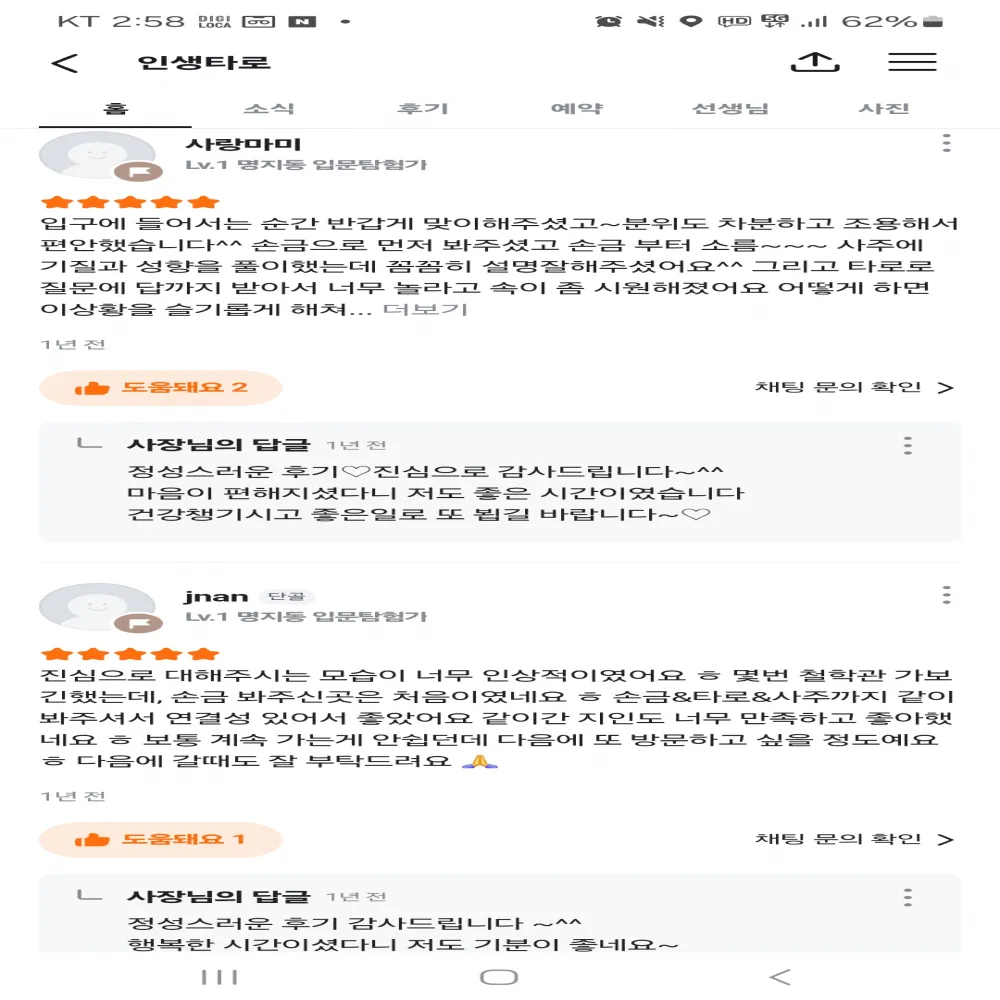Switch to the 홈 tab
Viewport: 1000px width, 1000px height.
[x=115, y=109]
